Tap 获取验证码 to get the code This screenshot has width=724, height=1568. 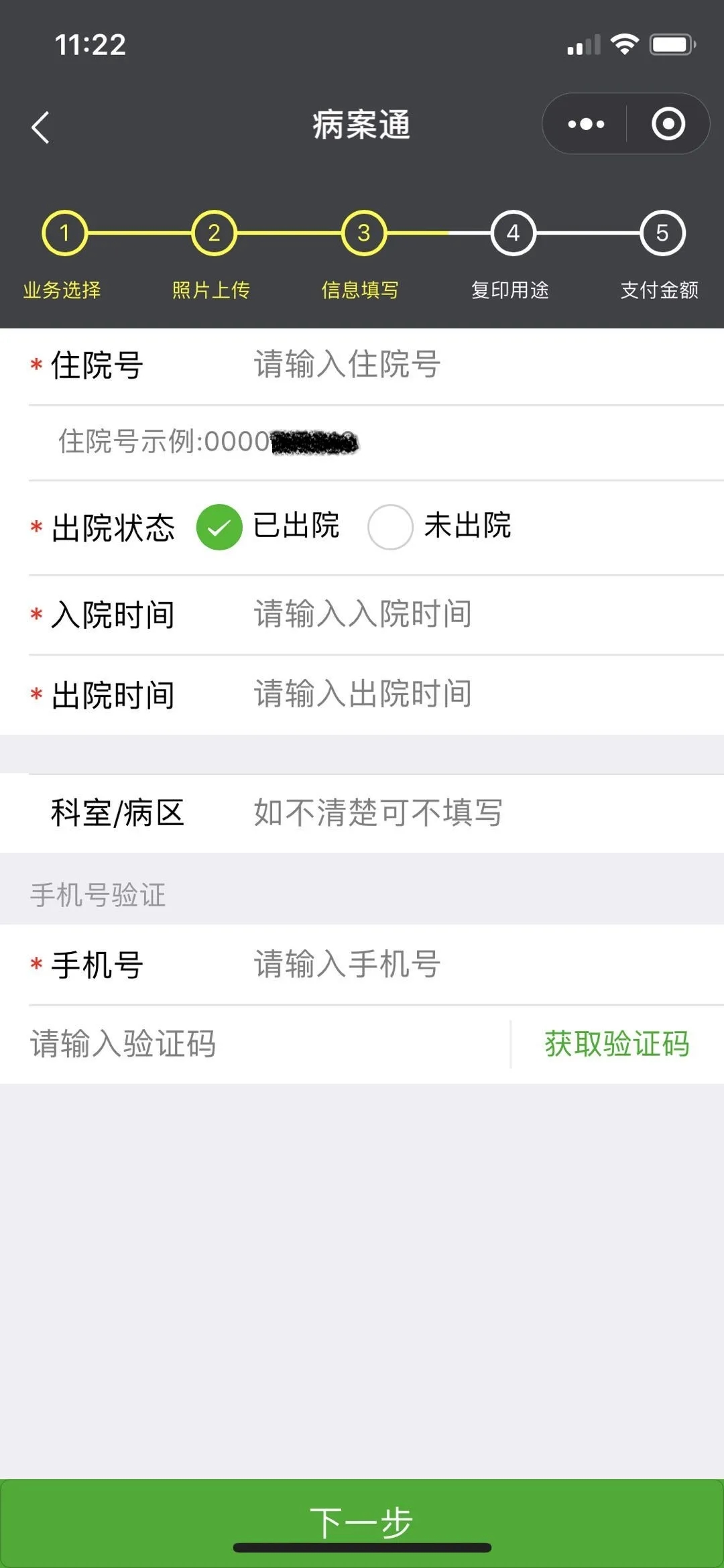point(617,1044)
